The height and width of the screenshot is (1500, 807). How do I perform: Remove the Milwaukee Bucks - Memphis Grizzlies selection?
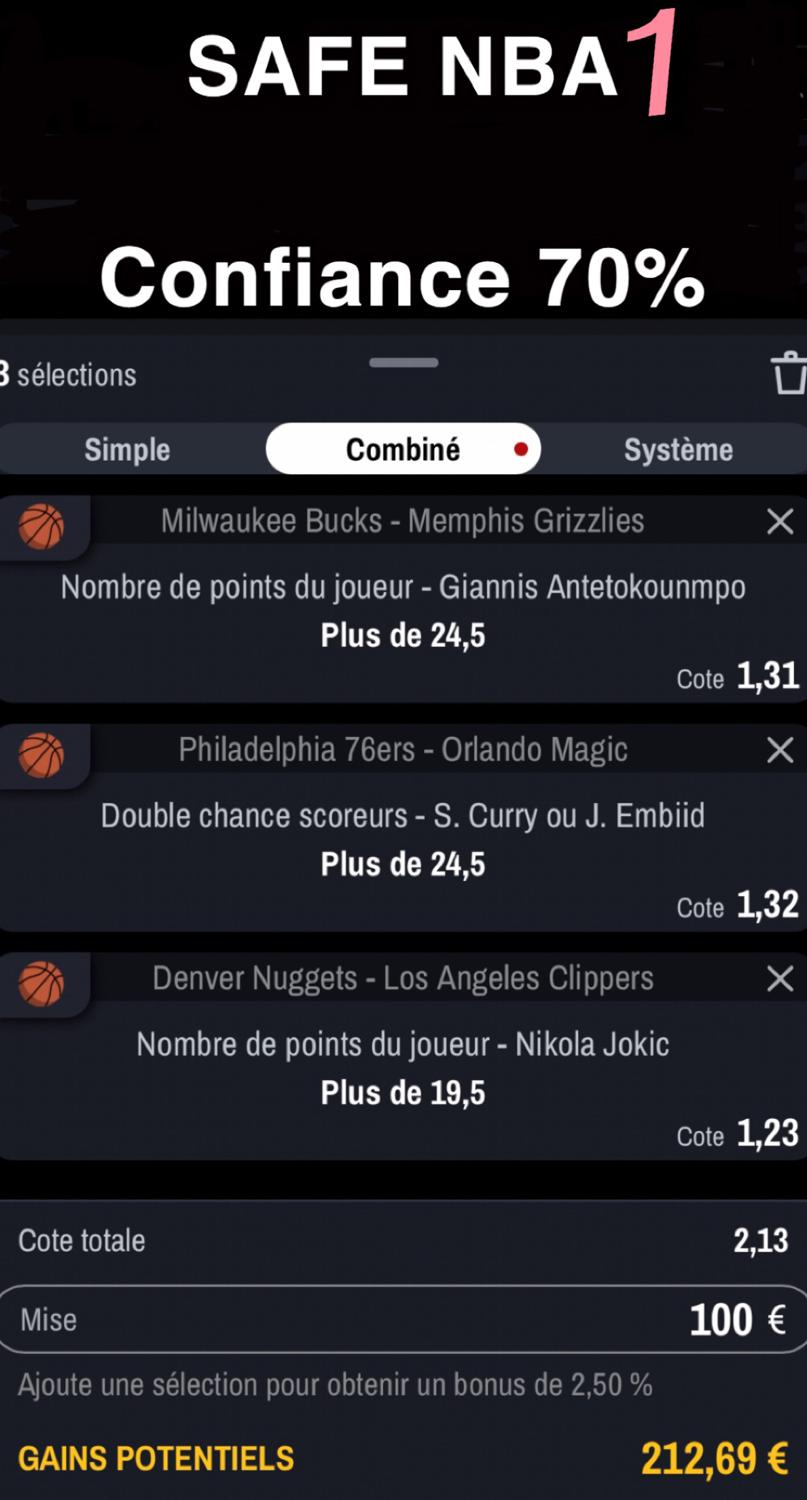pyautogui.click(x=779, y=521)
